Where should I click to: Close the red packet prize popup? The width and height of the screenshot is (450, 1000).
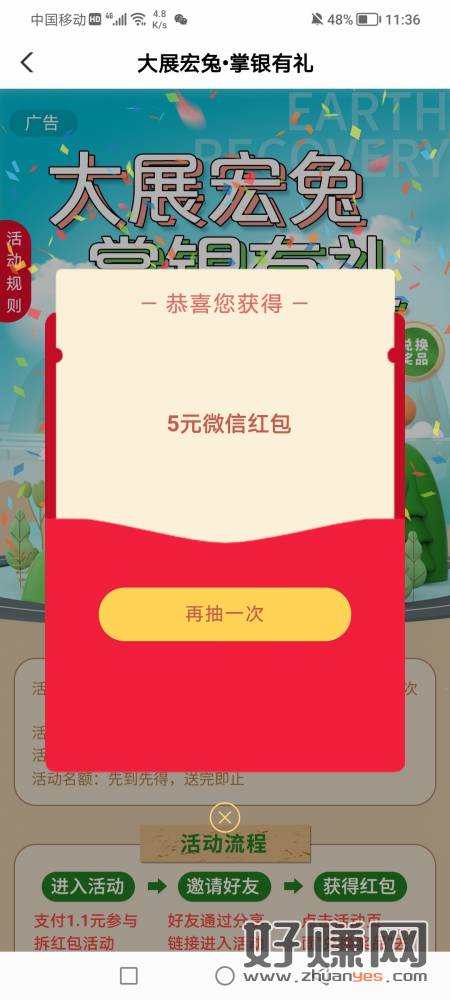tap(225, 817)
